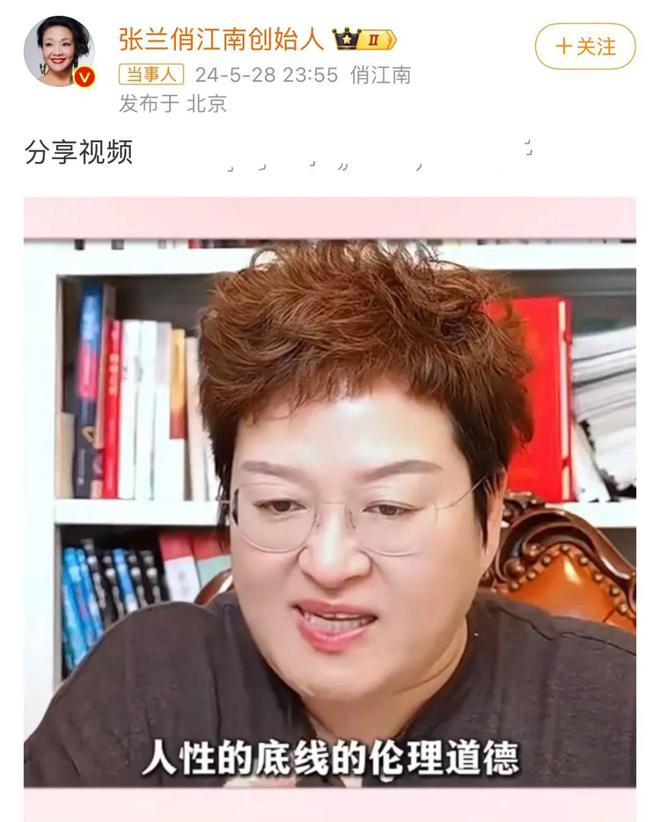The height and width of the screenshot is (822, 660).
Task: Open the username 张兰俏江南创始人
Action: pyautogui.click(x=223, y=39)
